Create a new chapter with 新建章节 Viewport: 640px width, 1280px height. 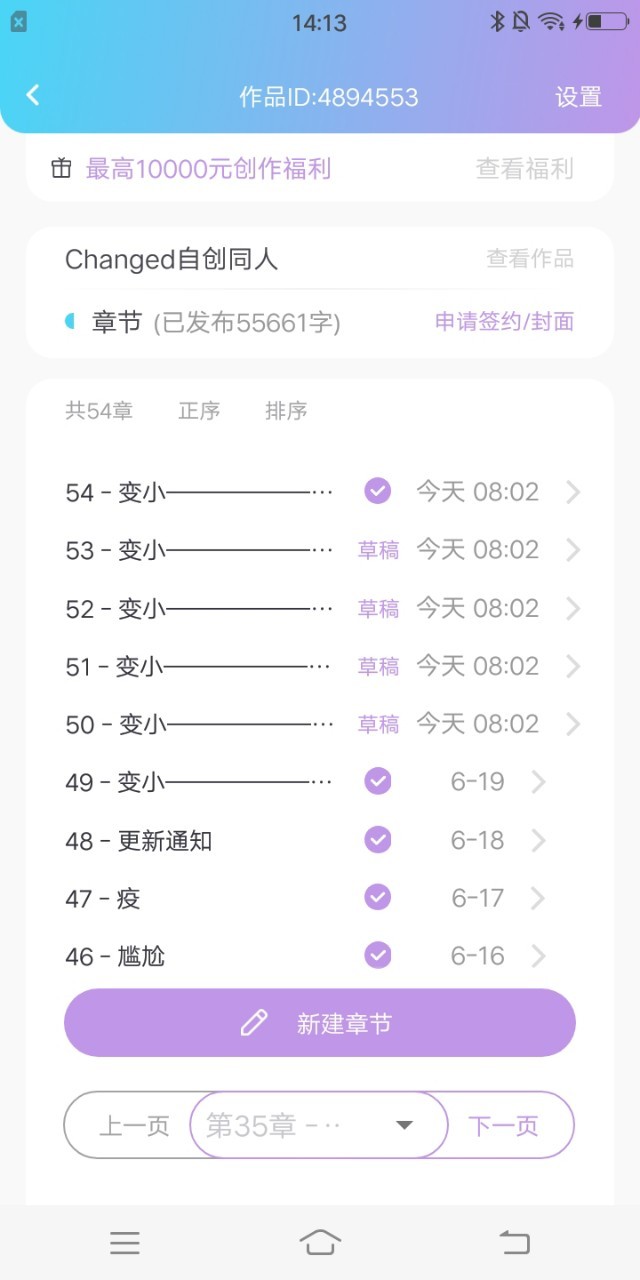coord(320,1023)
